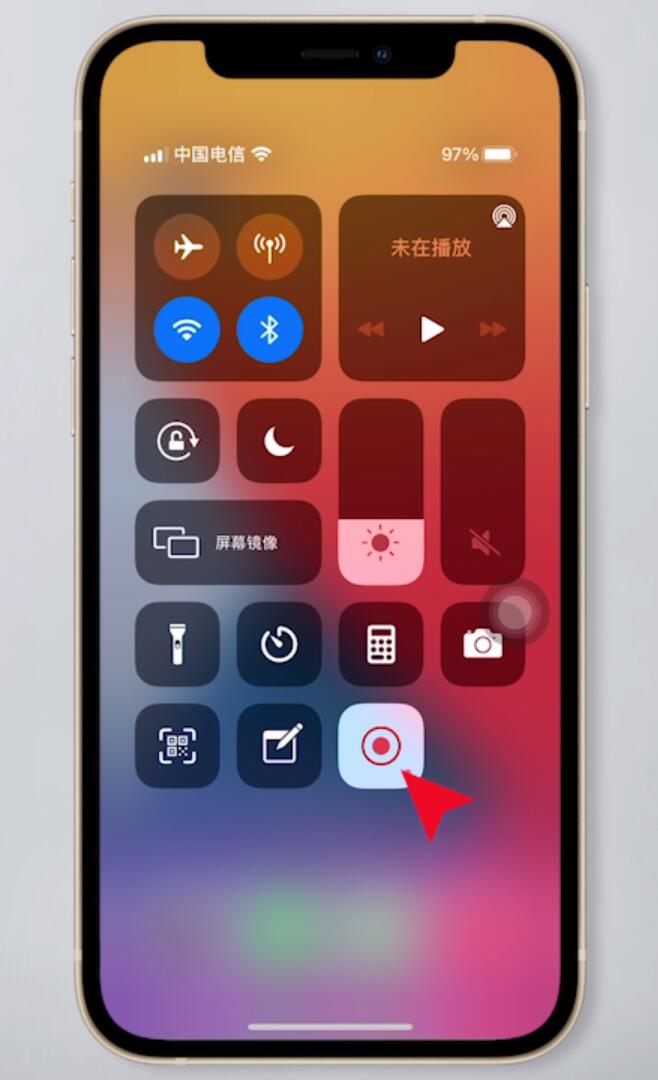
Task: Open the QR code scanner
Action: point(177,746)
